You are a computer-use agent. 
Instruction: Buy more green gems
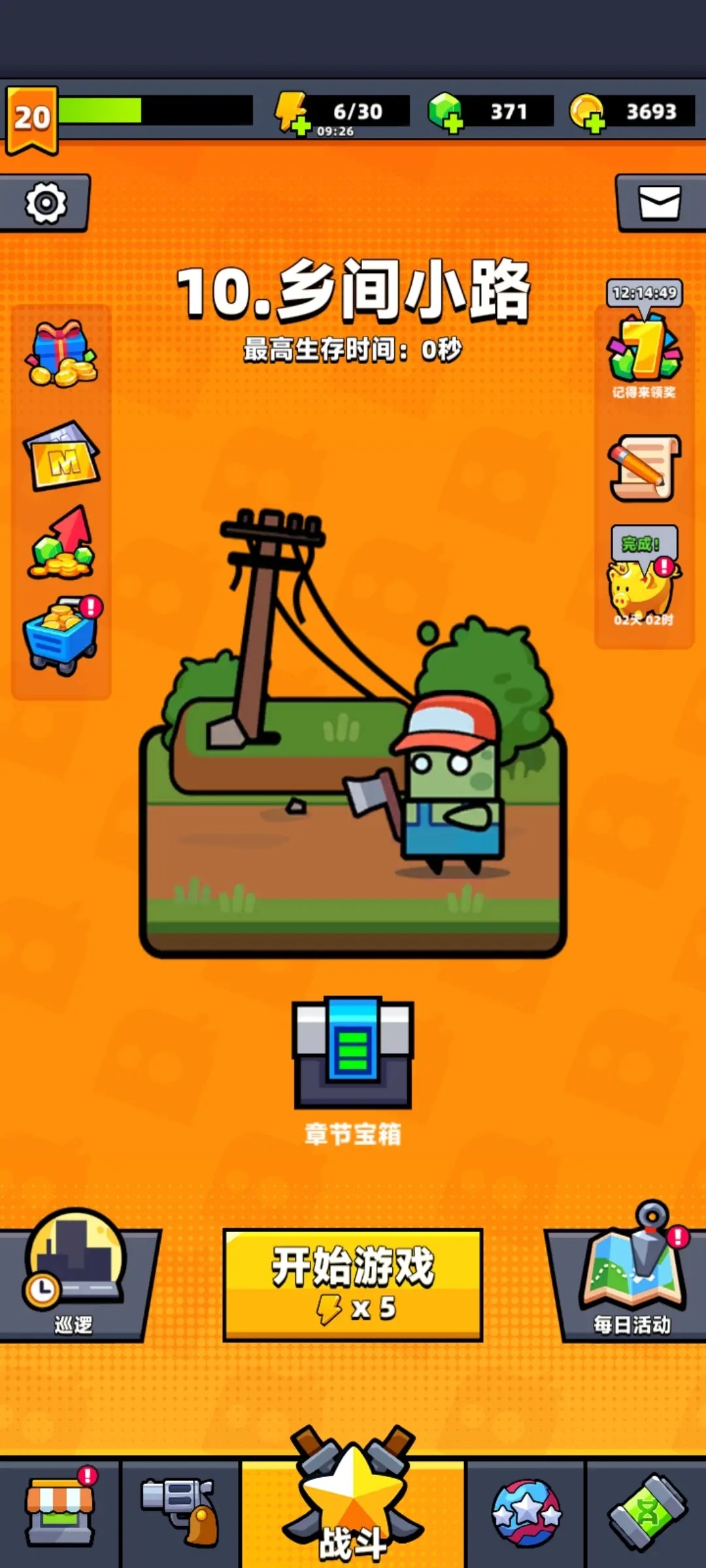tap(446, 114)
